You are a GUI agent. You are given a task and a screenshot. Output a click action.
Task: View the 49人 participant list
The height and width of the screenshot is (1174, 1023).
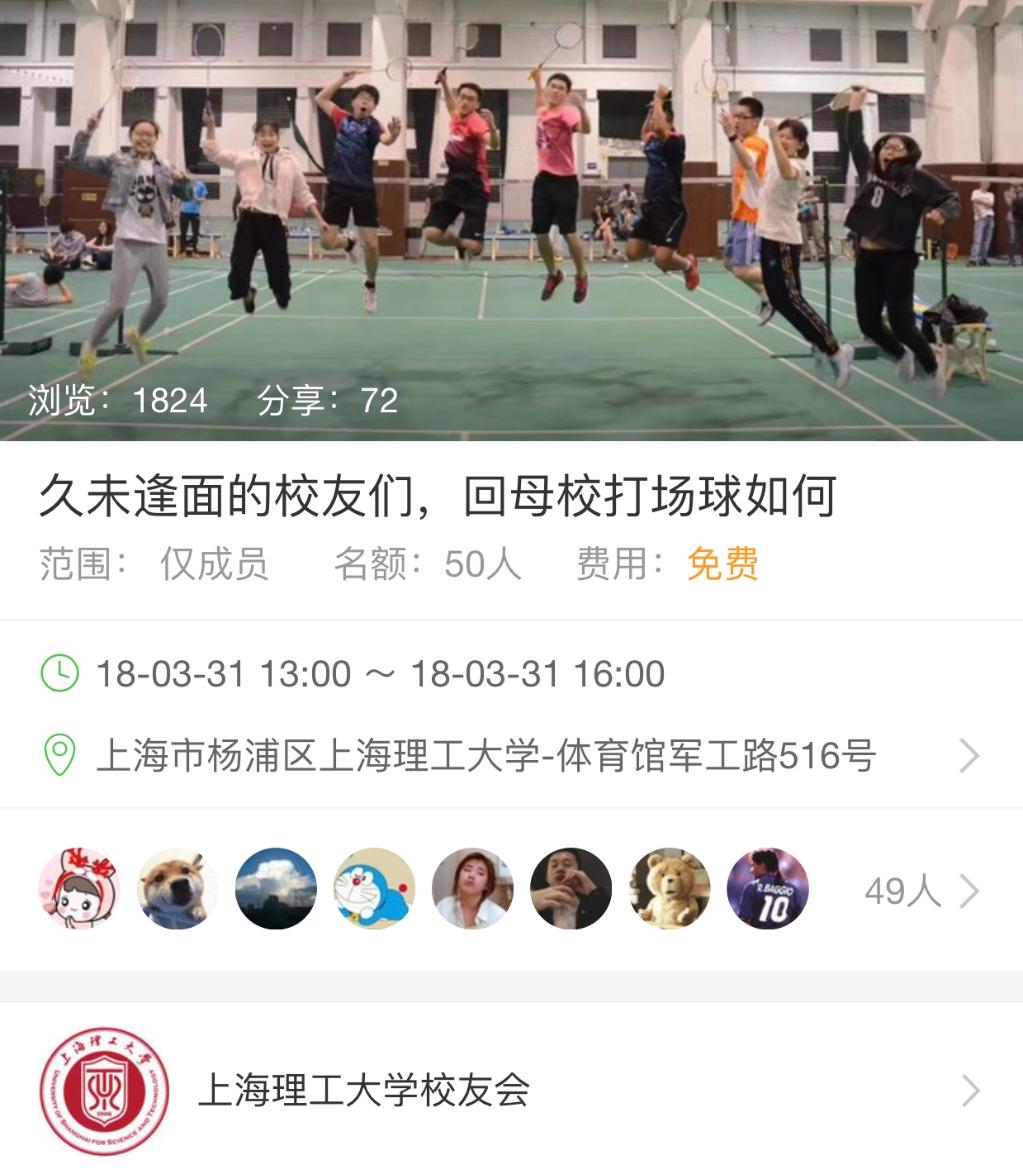coord(919,890)
